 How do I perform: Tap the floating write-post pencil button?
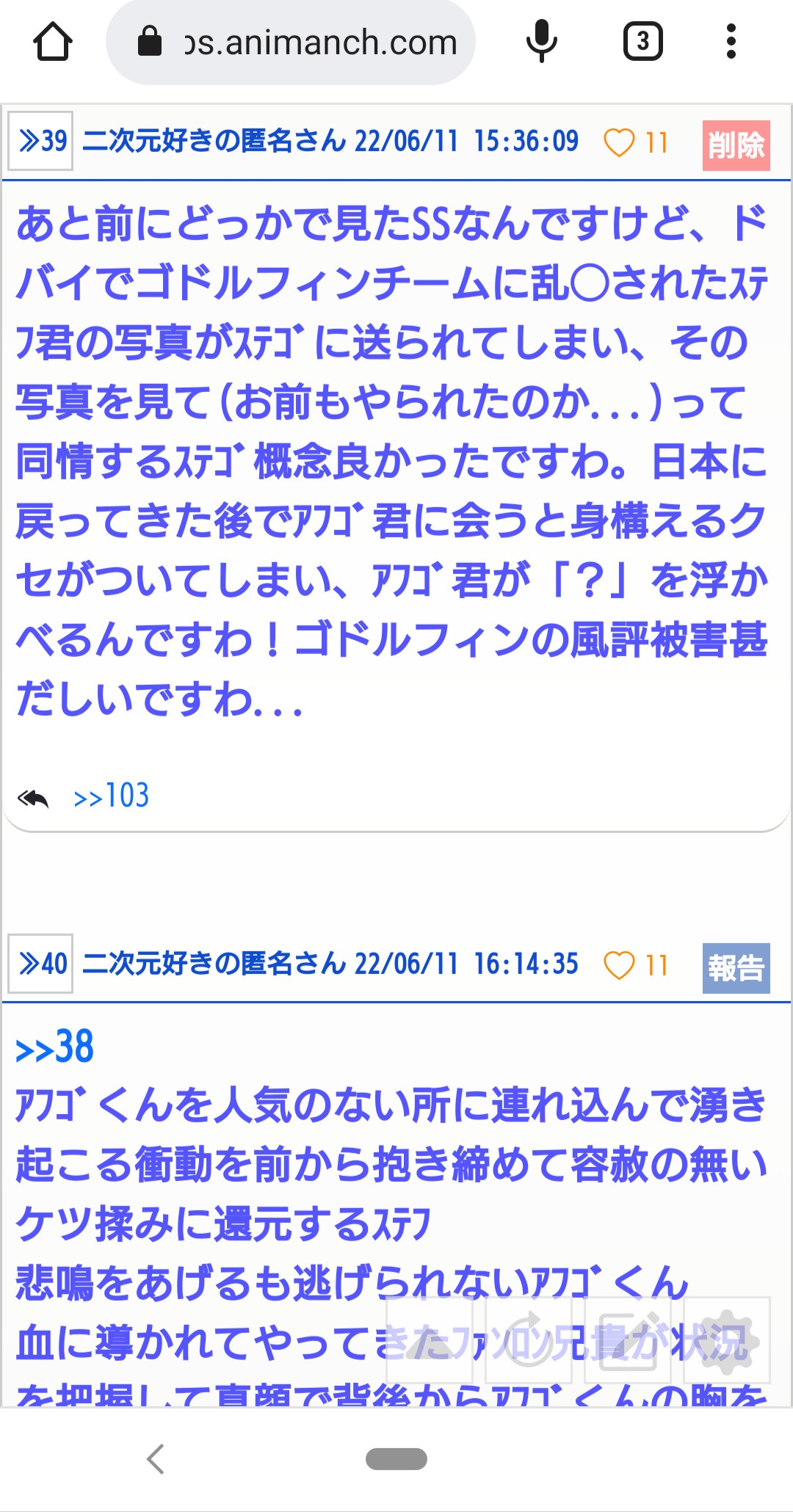[x=628, y=1340]
